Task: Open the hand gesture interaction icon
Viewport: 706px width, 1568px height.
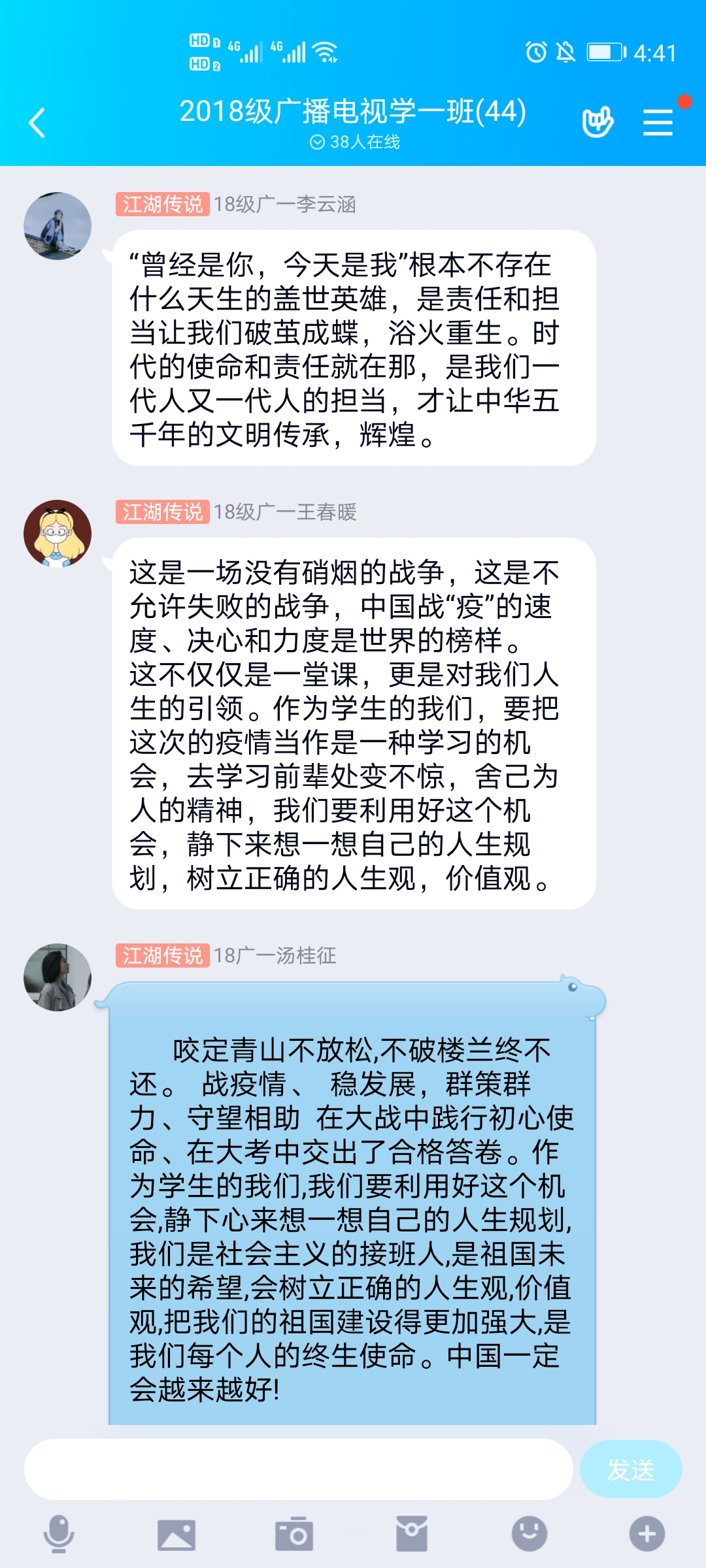Action: tap(597, 122)
